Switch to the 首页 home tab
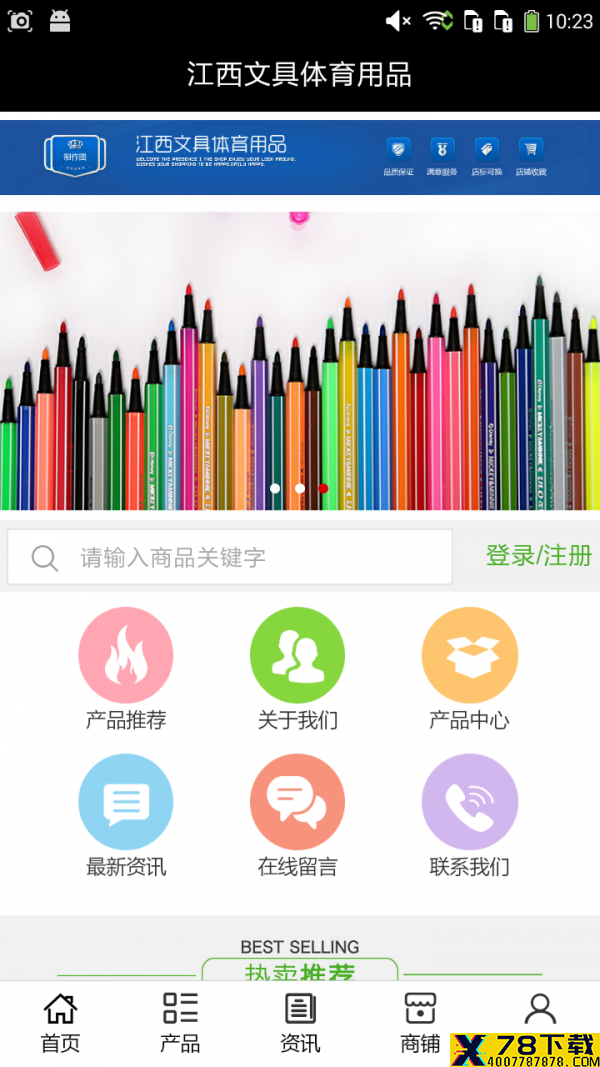Viewport: 600px width, 1067px height. click(60, 1023)
